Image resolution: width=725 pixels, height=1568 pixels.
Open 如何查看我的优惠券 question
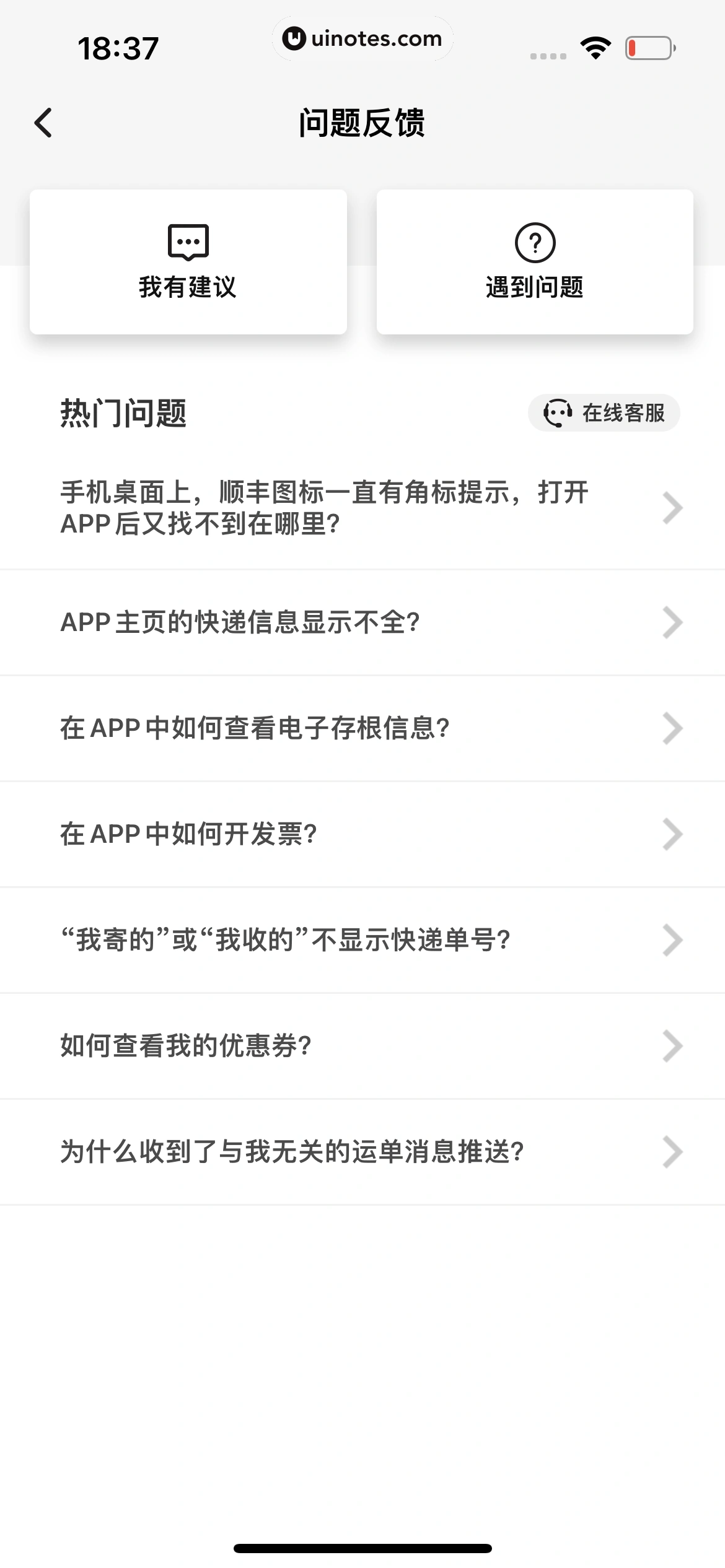[x=362, y=1045]
